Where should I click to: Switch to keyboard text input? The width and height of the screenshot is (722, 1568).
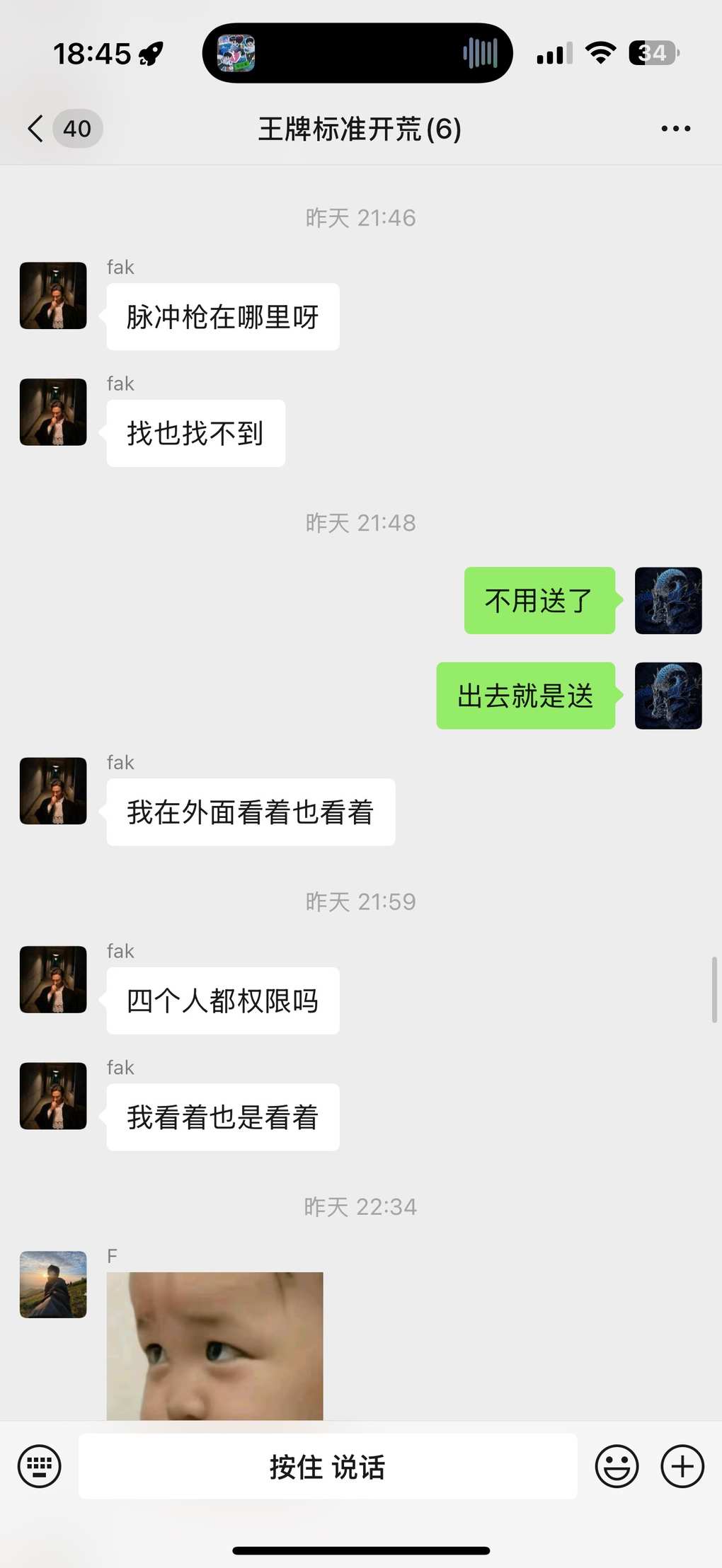[39, 1466]
